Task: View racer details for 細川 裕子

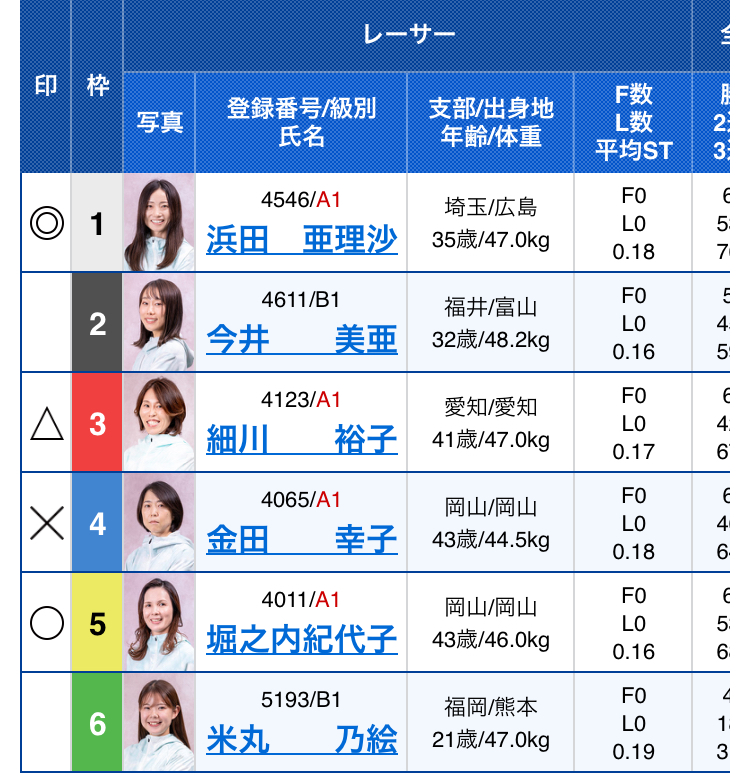Action: 302,440
